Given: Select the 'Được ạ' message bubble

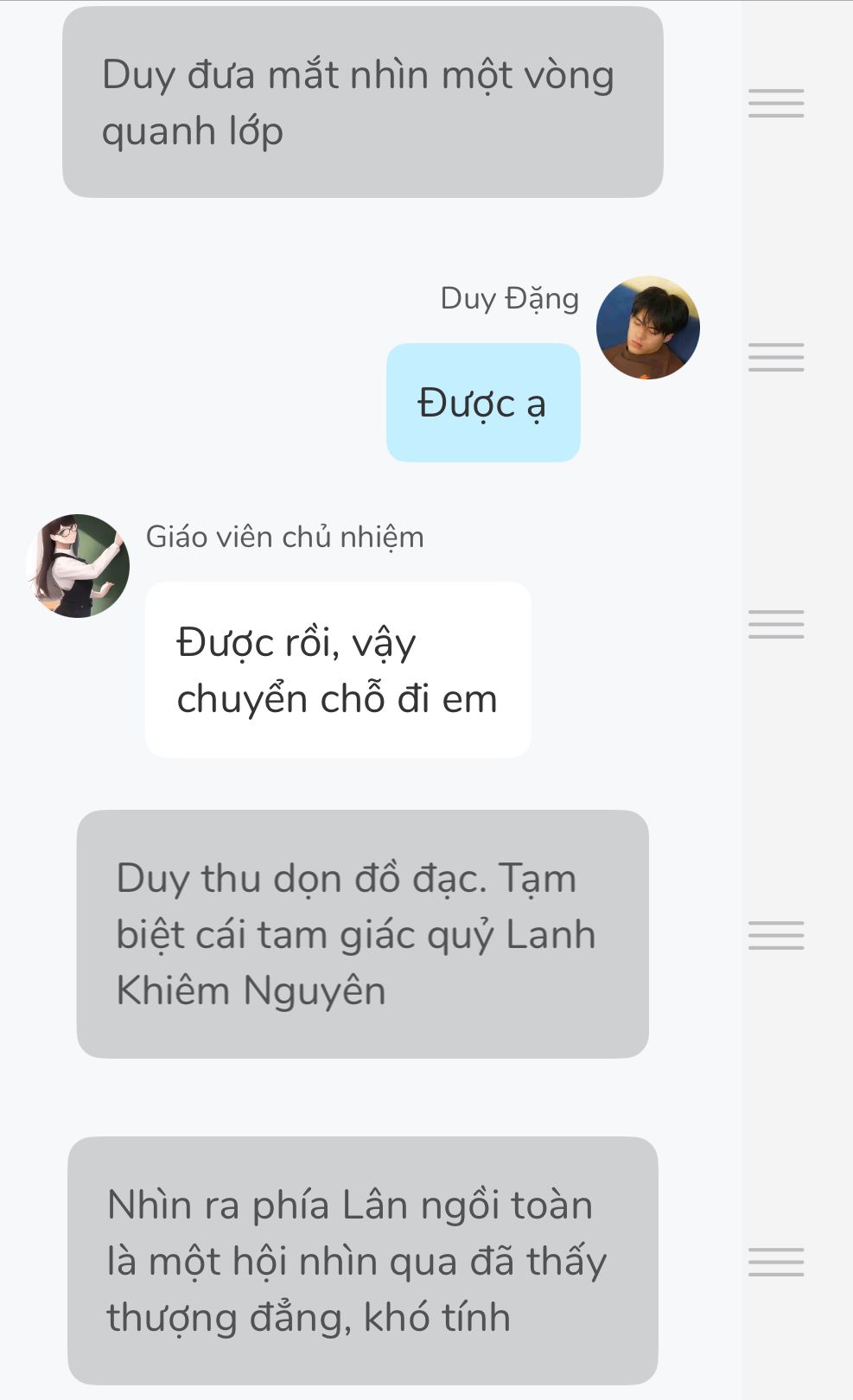Looking at the screenshot, I should tap(483, 403).
